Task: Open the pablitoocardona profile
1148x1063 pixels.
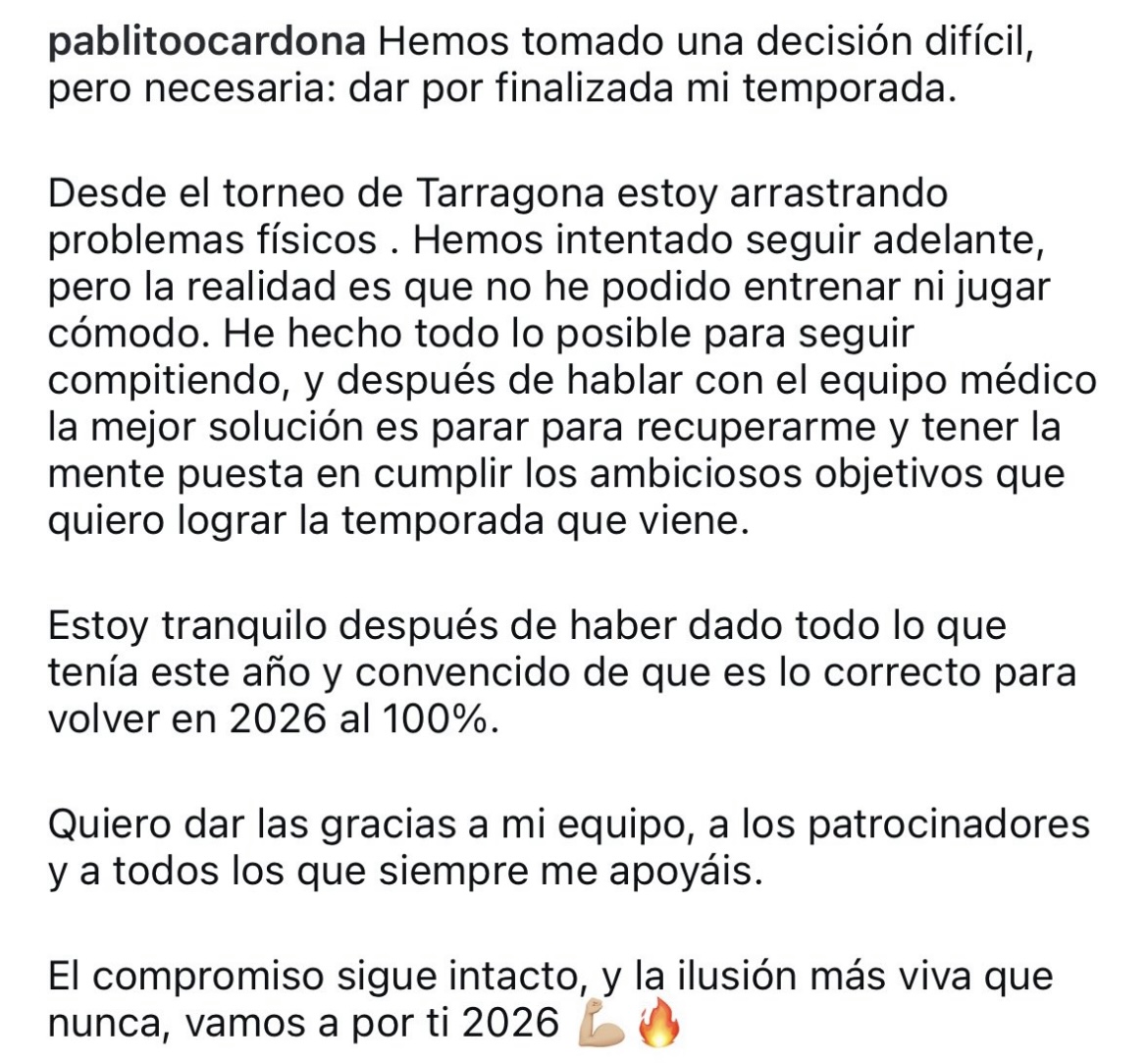Action: (207, 42)
